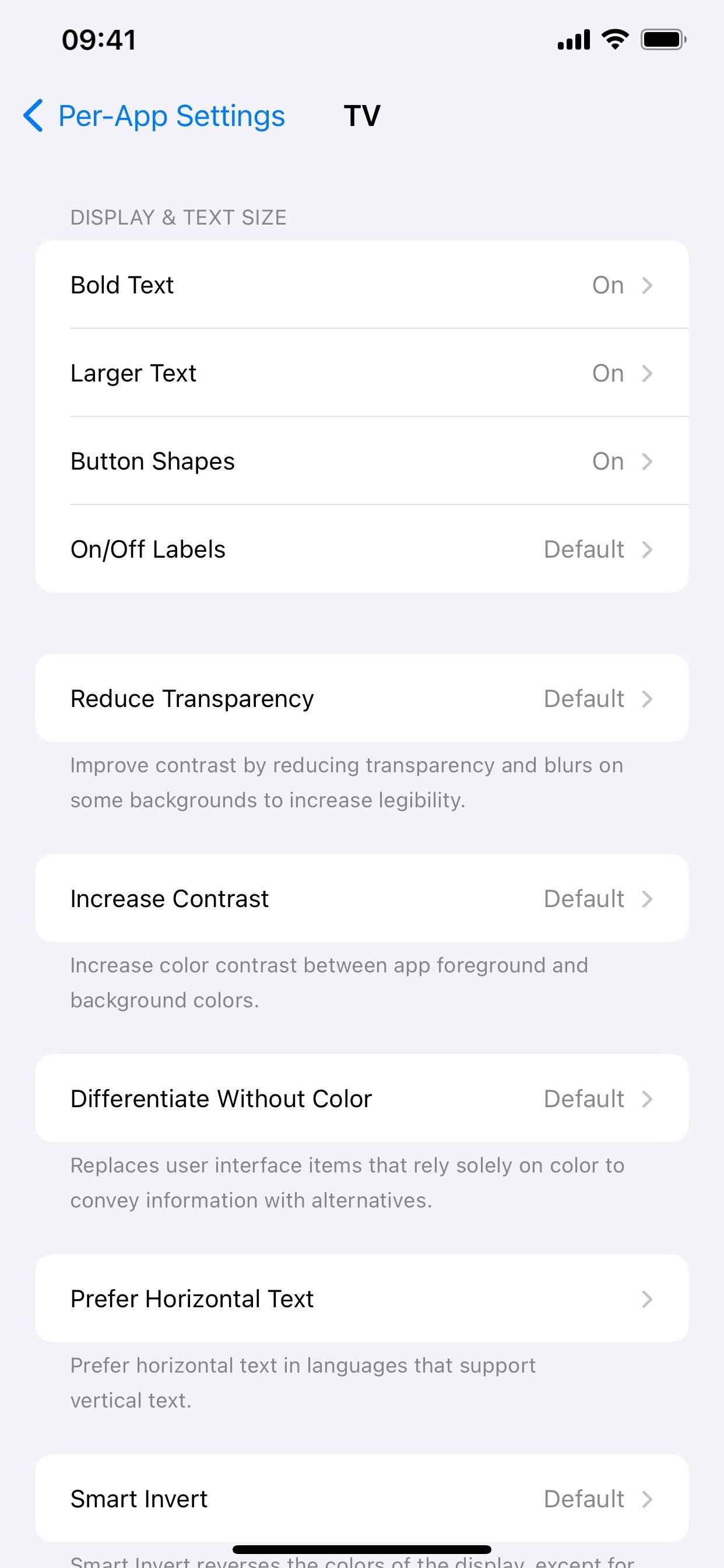Open Button Shapes settings
Image resolution: width=724 pixels, height=1568 pixels.
(x=362, y=461)
